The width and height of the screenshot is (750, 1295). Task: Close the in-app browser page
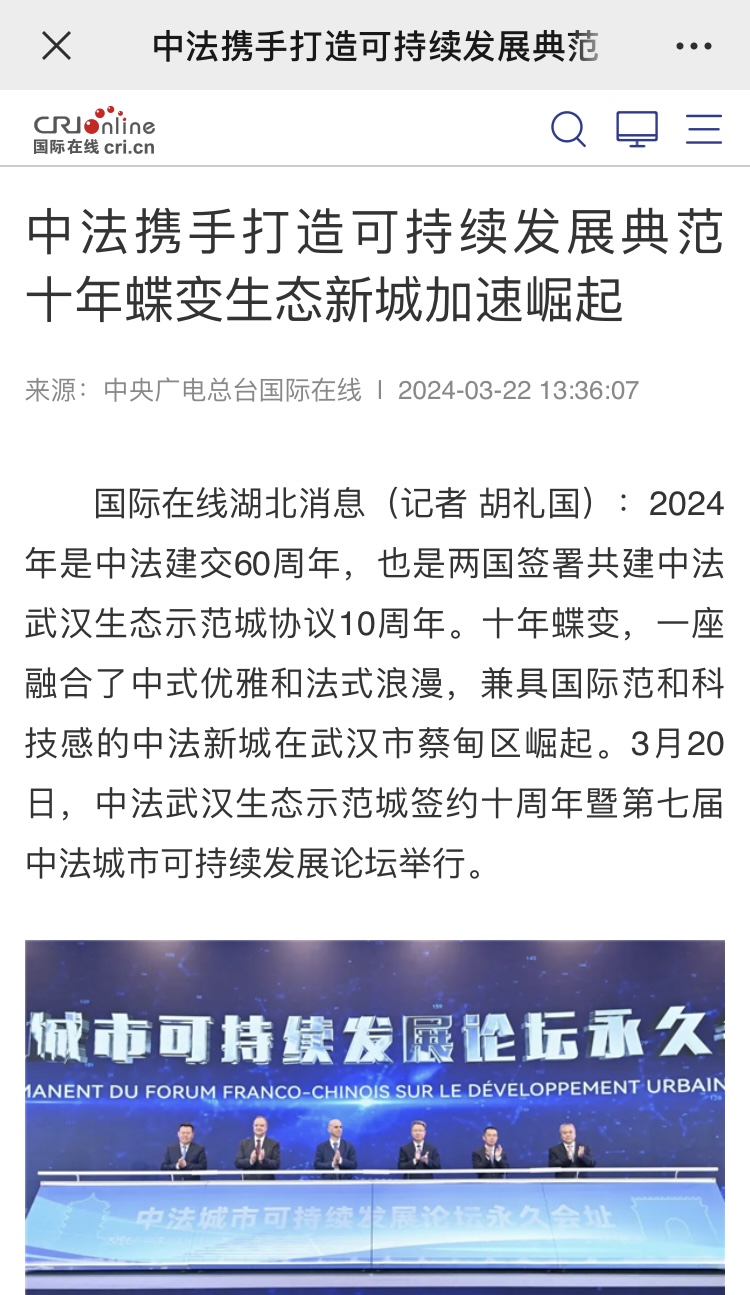[57, 46]
